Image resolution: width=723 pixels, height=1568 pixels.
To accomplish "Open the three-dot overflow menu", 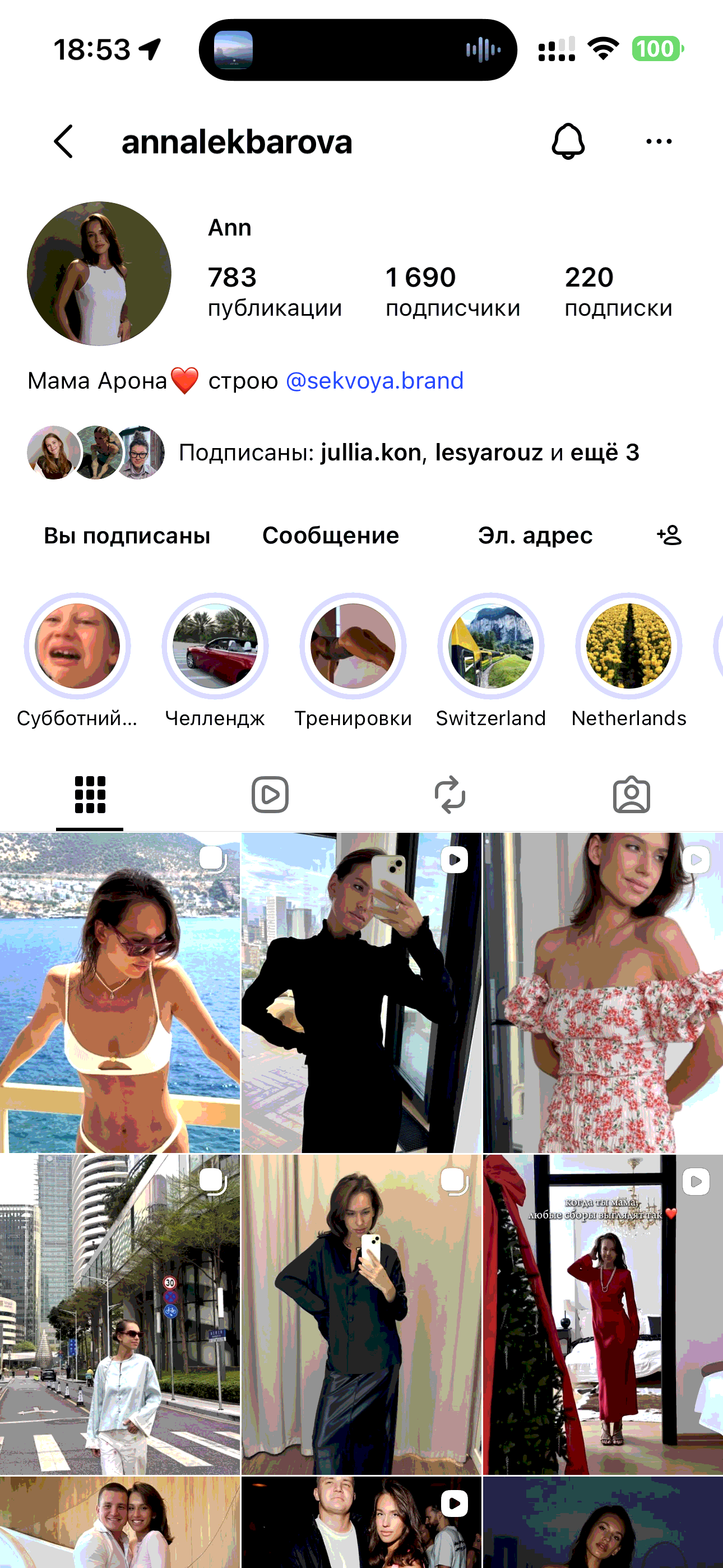I will [x=659, y=142].
